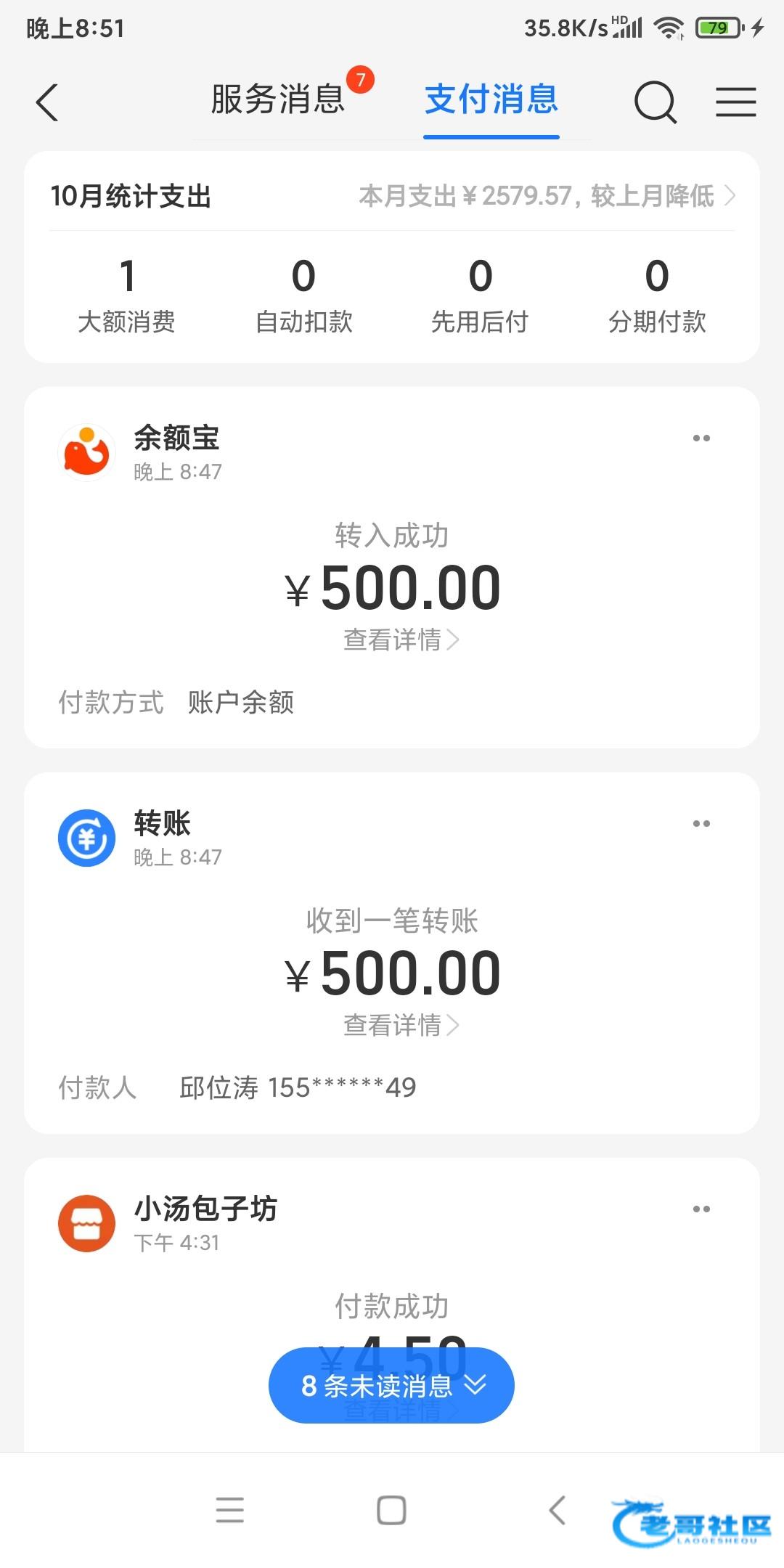Screen dimensions: 784x1568
Task: Tap the system home button
Action: (391, 1511)
